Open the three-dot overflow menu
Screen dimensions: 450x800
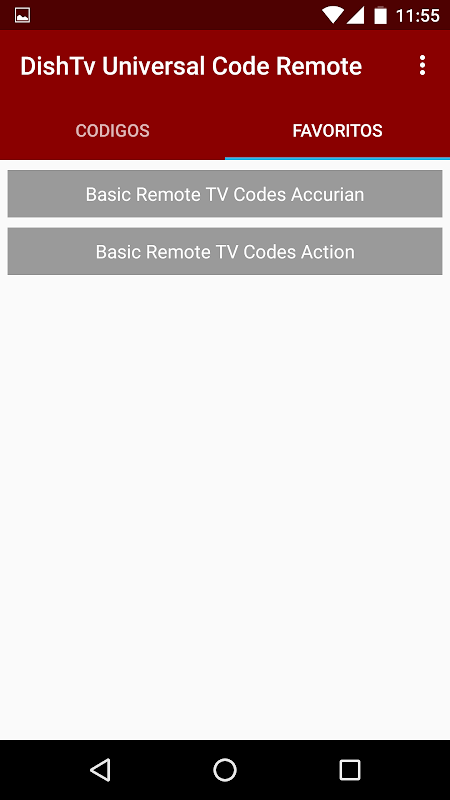click(x=422, y=66)
